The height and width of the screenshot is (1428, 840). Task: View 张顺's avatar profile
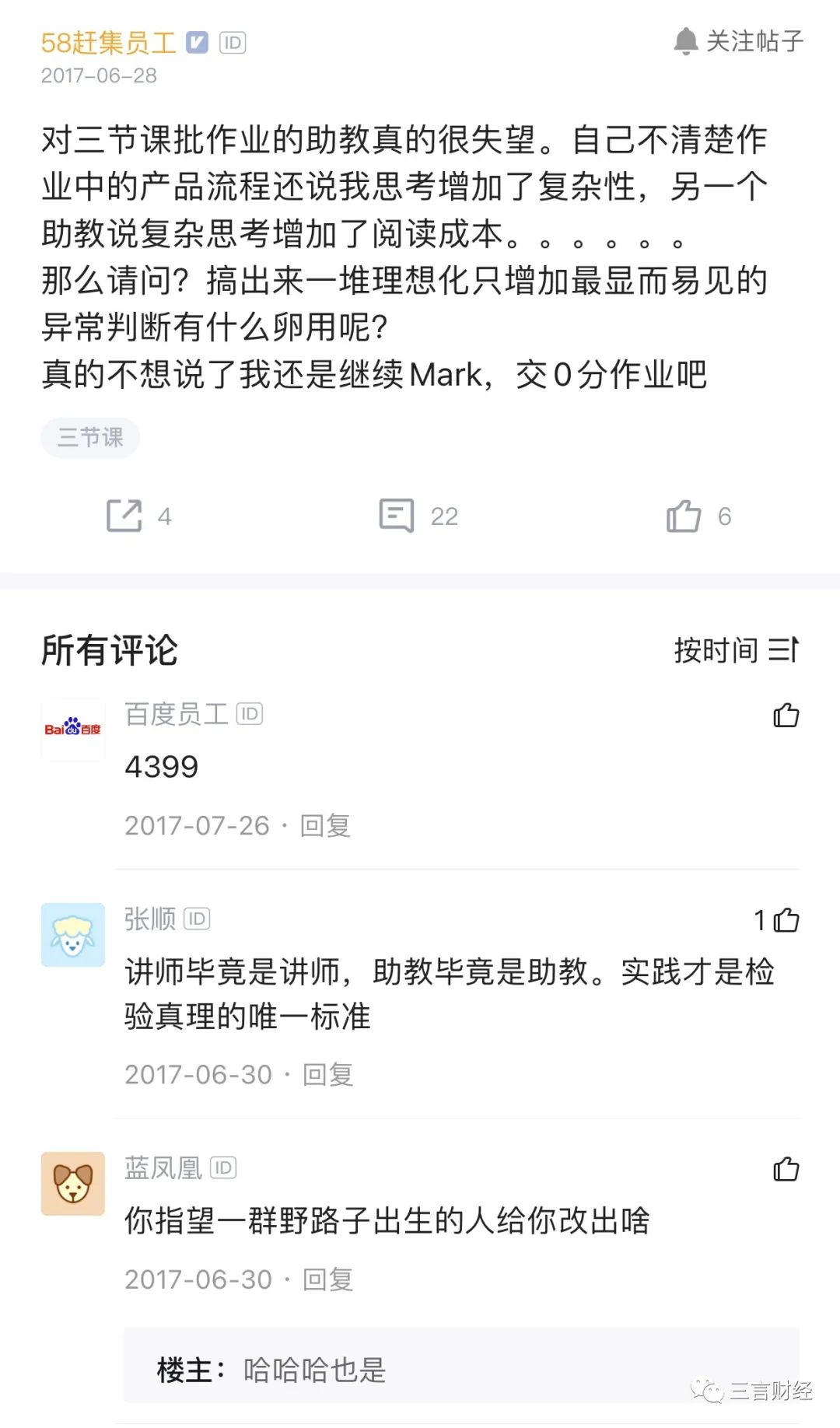click(x=73, y=934)
